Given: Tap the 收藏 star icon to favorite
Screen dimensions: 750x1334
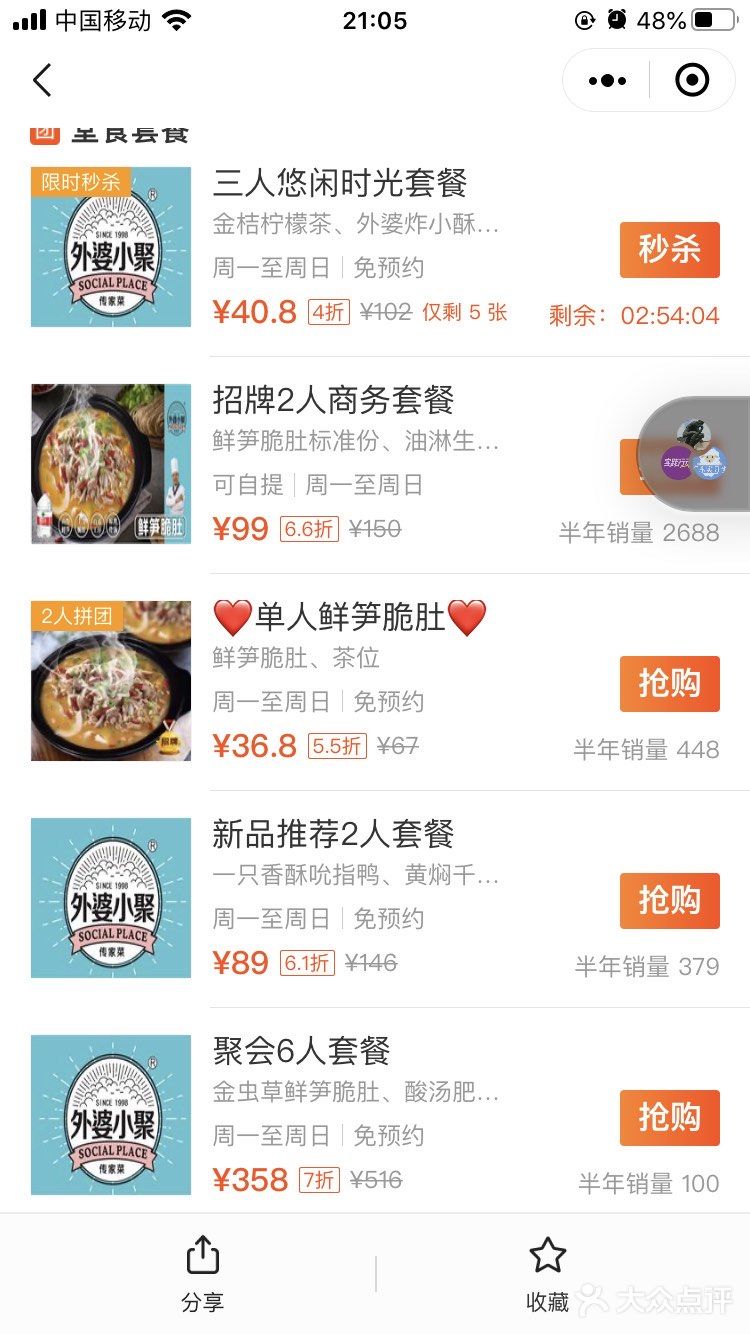Looking at the screenshot, I should click(x=547, y=1255).
